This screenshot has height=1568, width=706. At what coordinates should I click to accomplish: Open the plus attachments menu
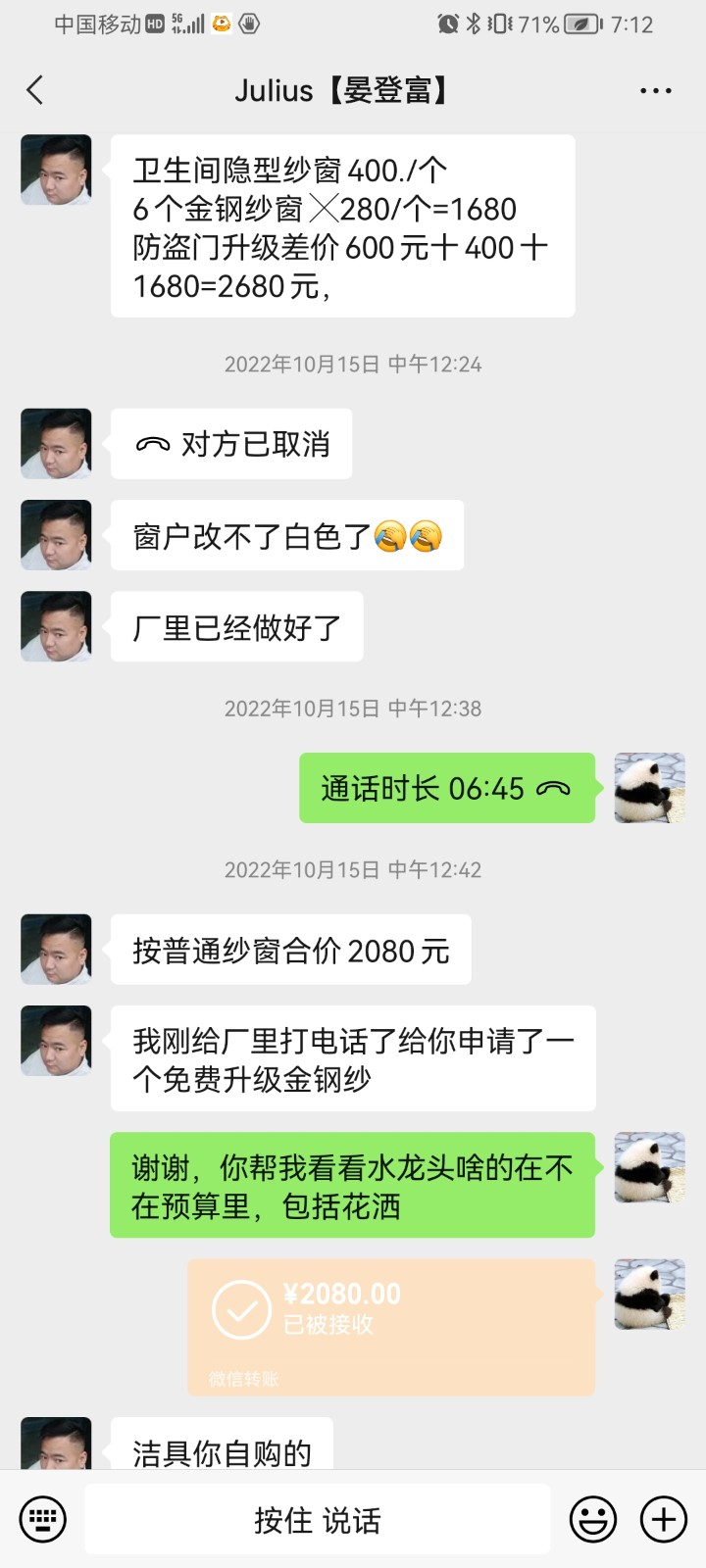(x=664, y=1520)
